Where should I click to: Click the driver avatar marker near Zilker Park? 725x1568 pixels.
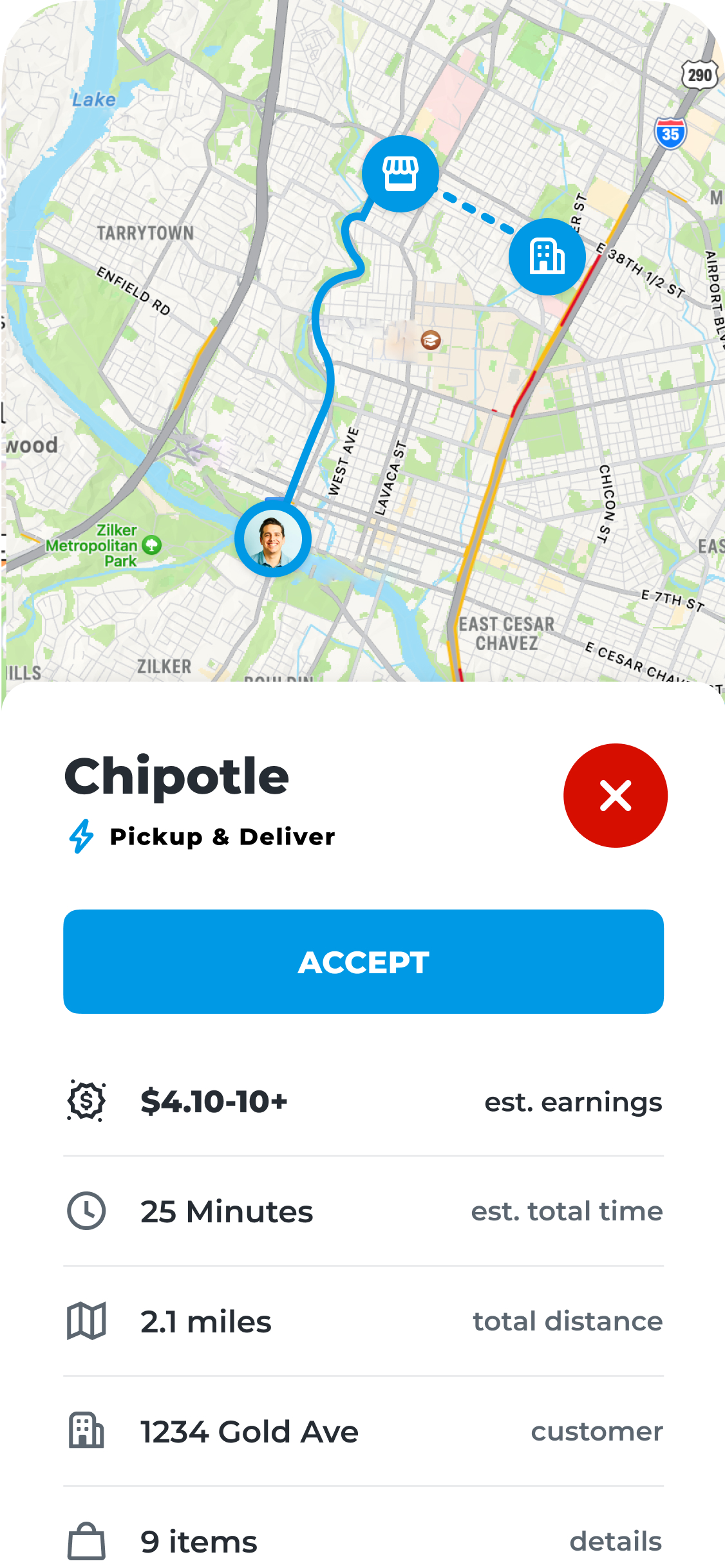click(272, 539)
